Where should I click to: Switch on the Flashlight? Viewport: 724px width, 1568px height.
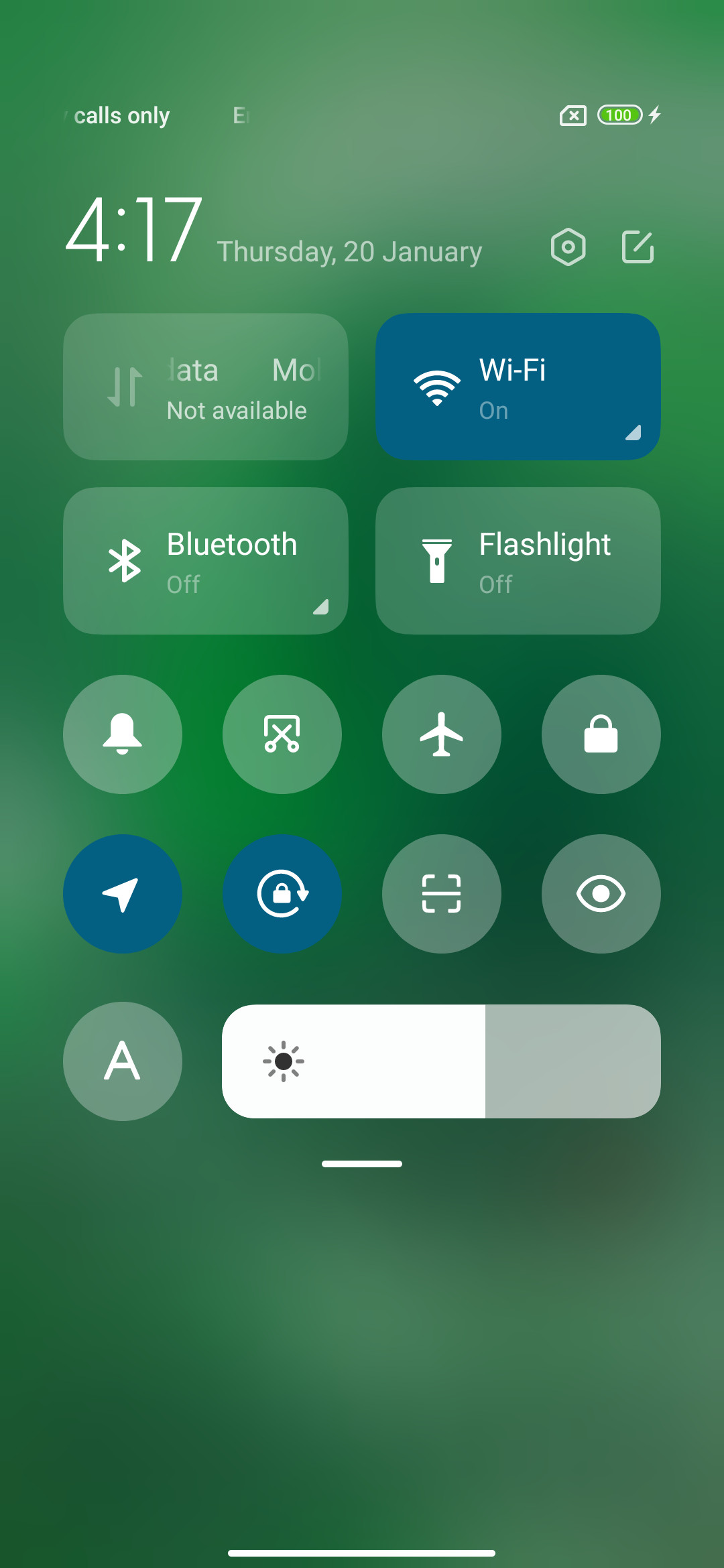(518, 561)
